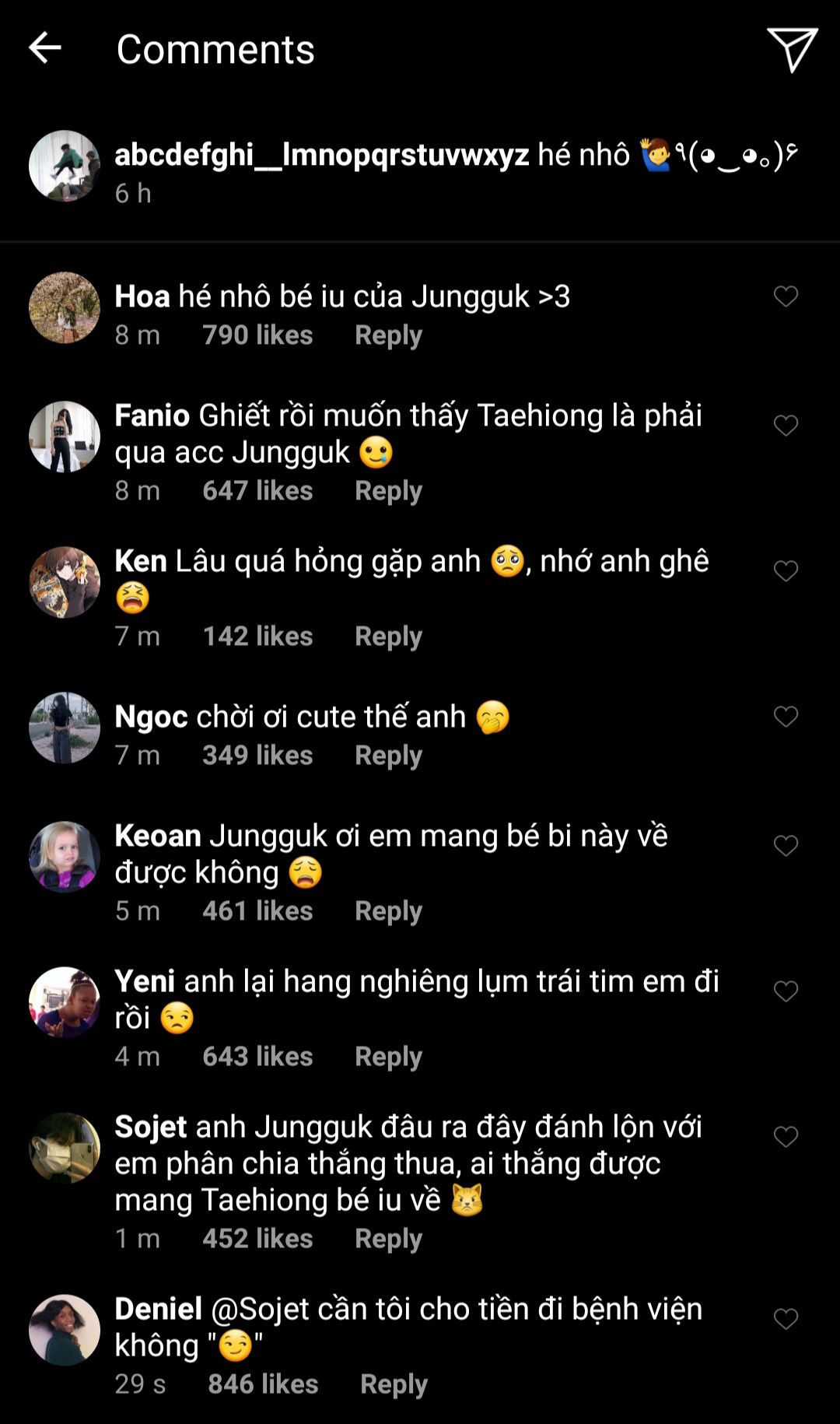Open abcdefghi__lmnopqrstuvwxyz profile from username
Image resolution: width=840 pixels, height=1424 pixels.
coord(321,155)
